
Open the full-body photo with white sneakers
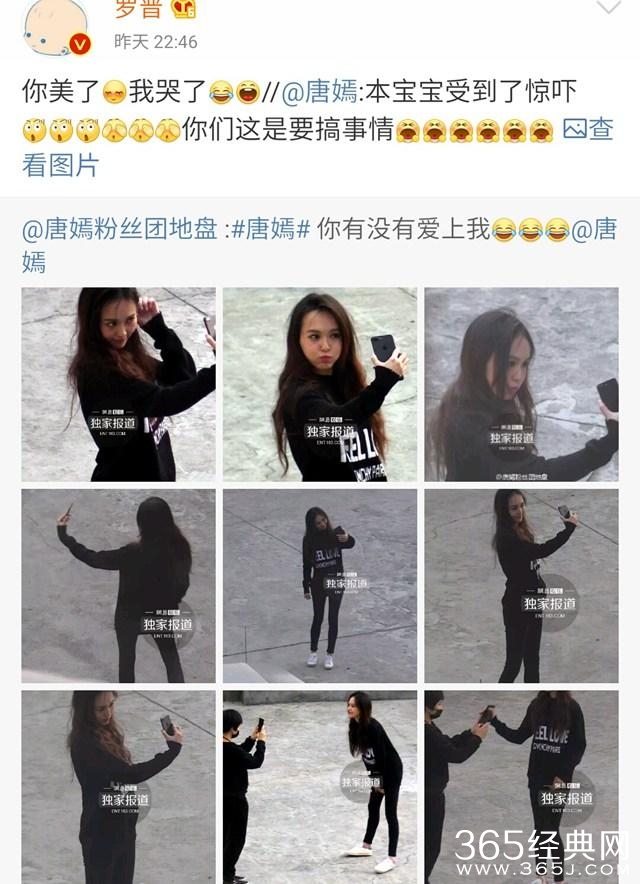[319, 585]
